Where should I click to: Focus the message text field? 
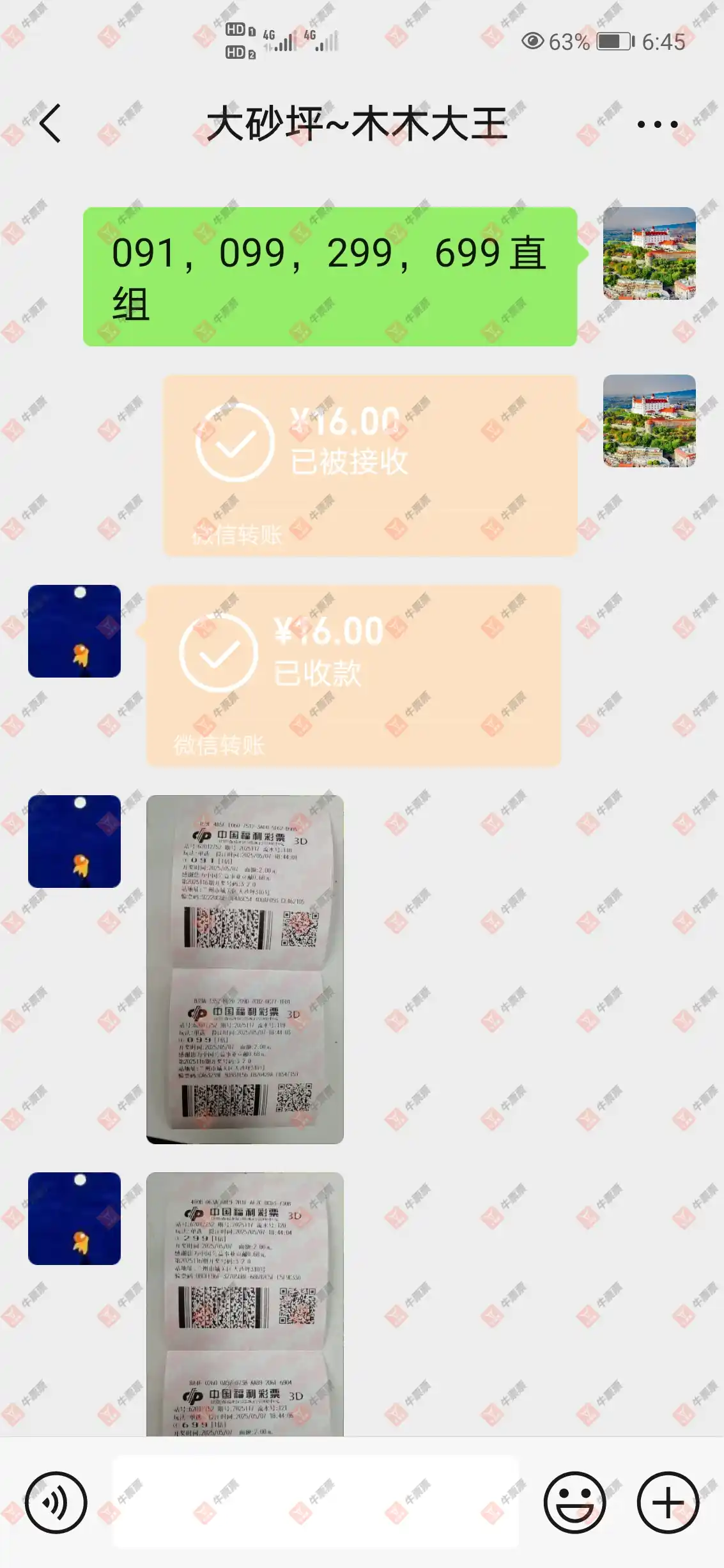click(x=316, y=1502)
